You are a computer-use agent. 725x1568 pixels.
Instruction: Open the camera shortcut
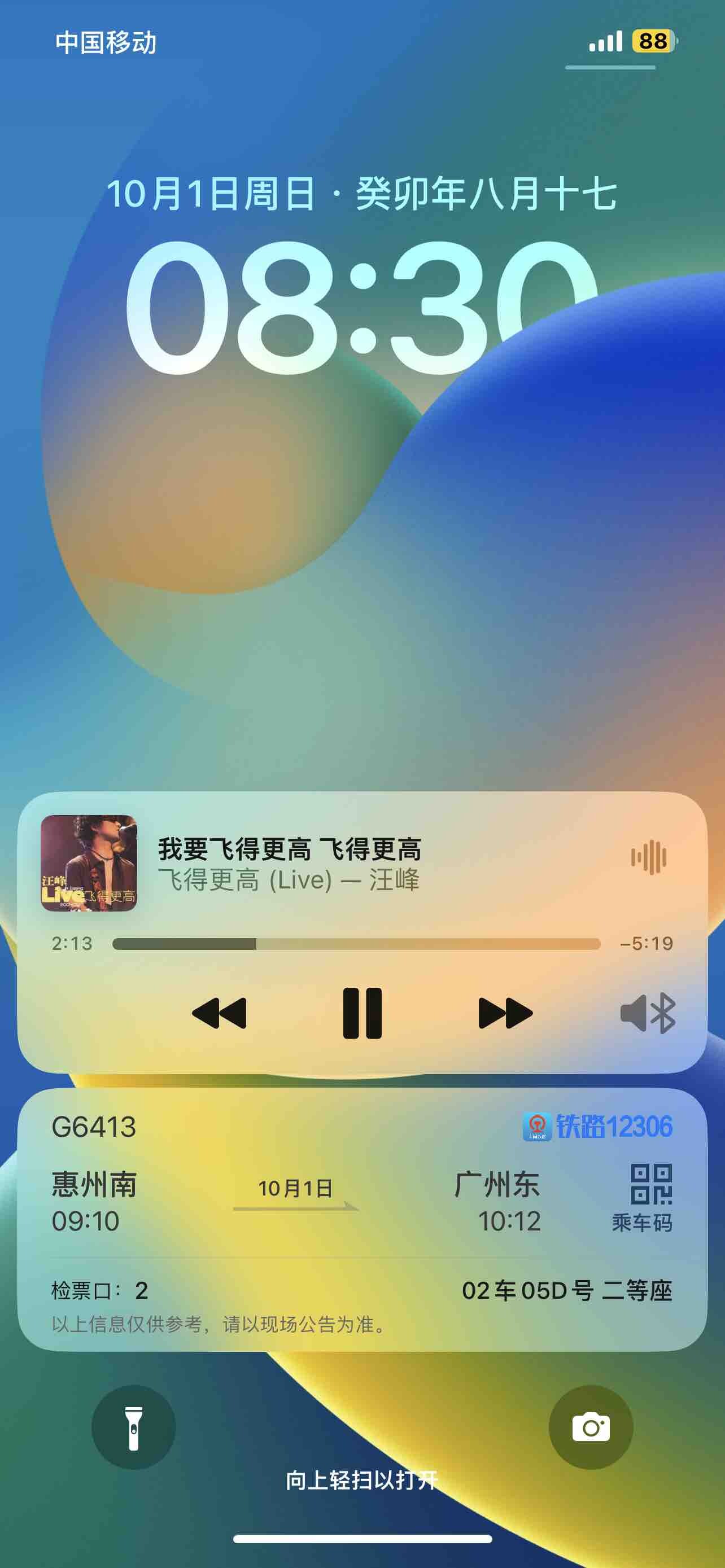coord(591,1427)
